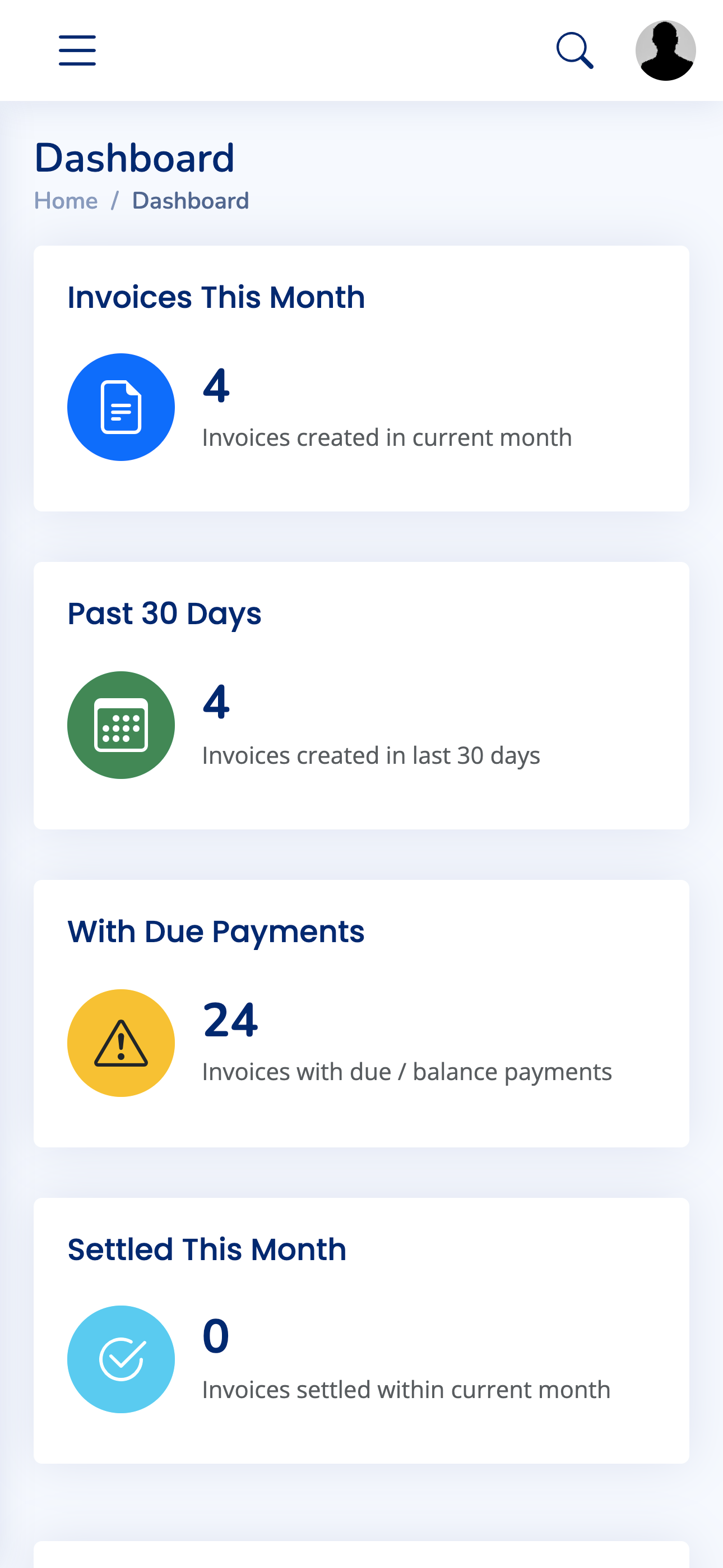Open the search icon
723x1568 pixels.
574,50
